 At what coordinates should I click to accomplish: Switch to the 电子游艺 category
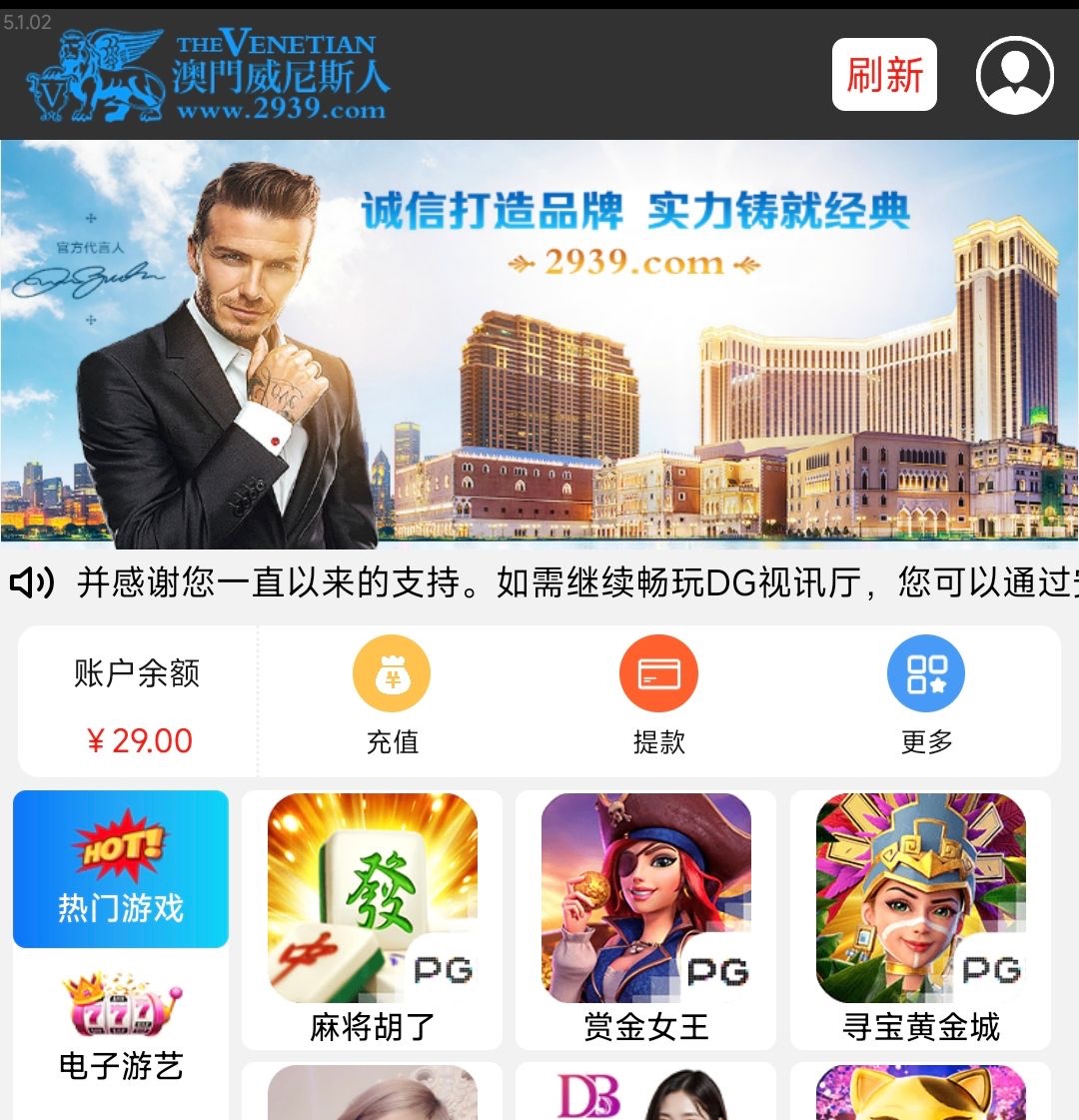coord(121,1029)
